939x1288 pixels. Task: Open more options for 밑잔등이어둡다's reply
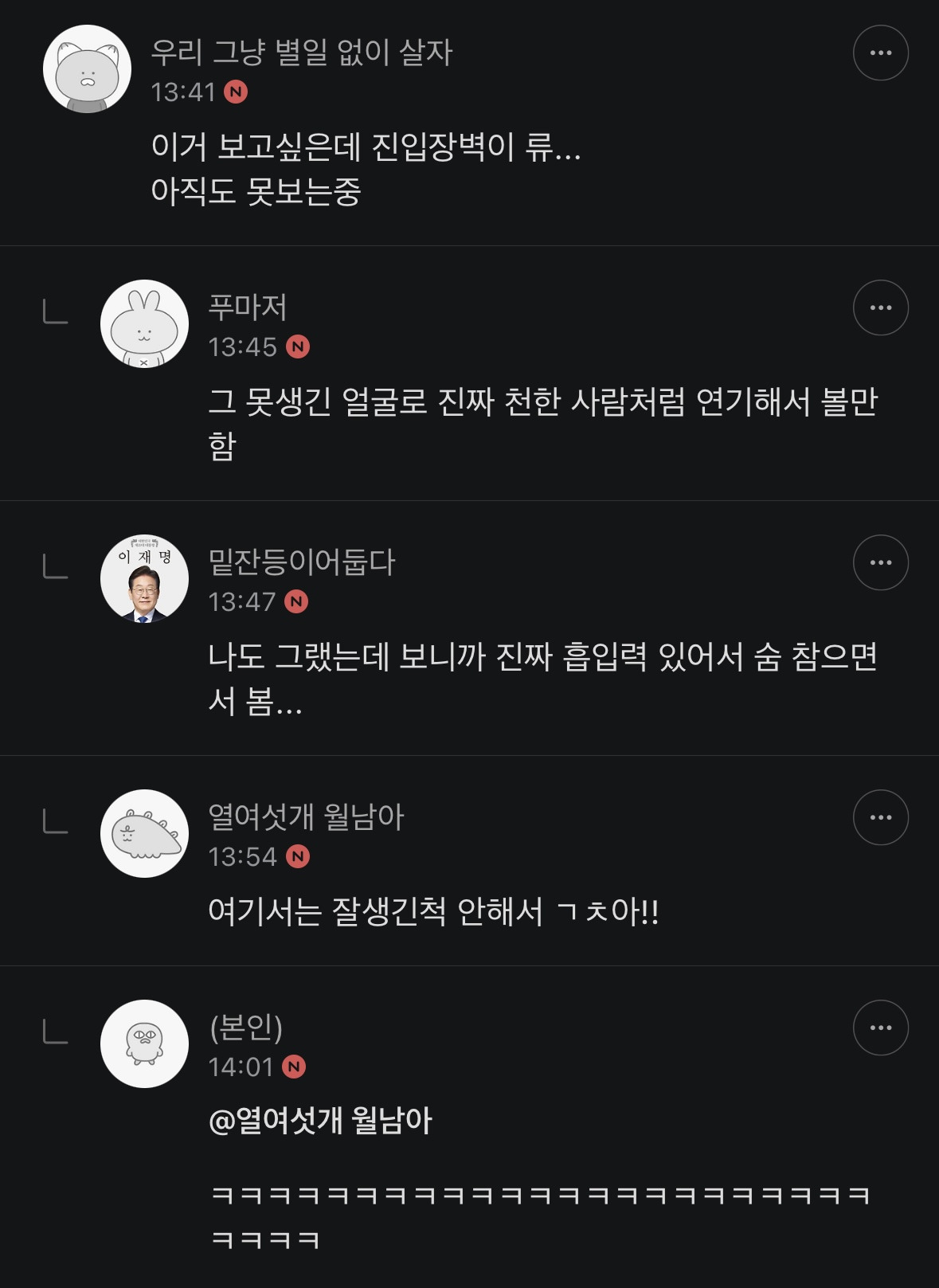click(x=880, y=562)
